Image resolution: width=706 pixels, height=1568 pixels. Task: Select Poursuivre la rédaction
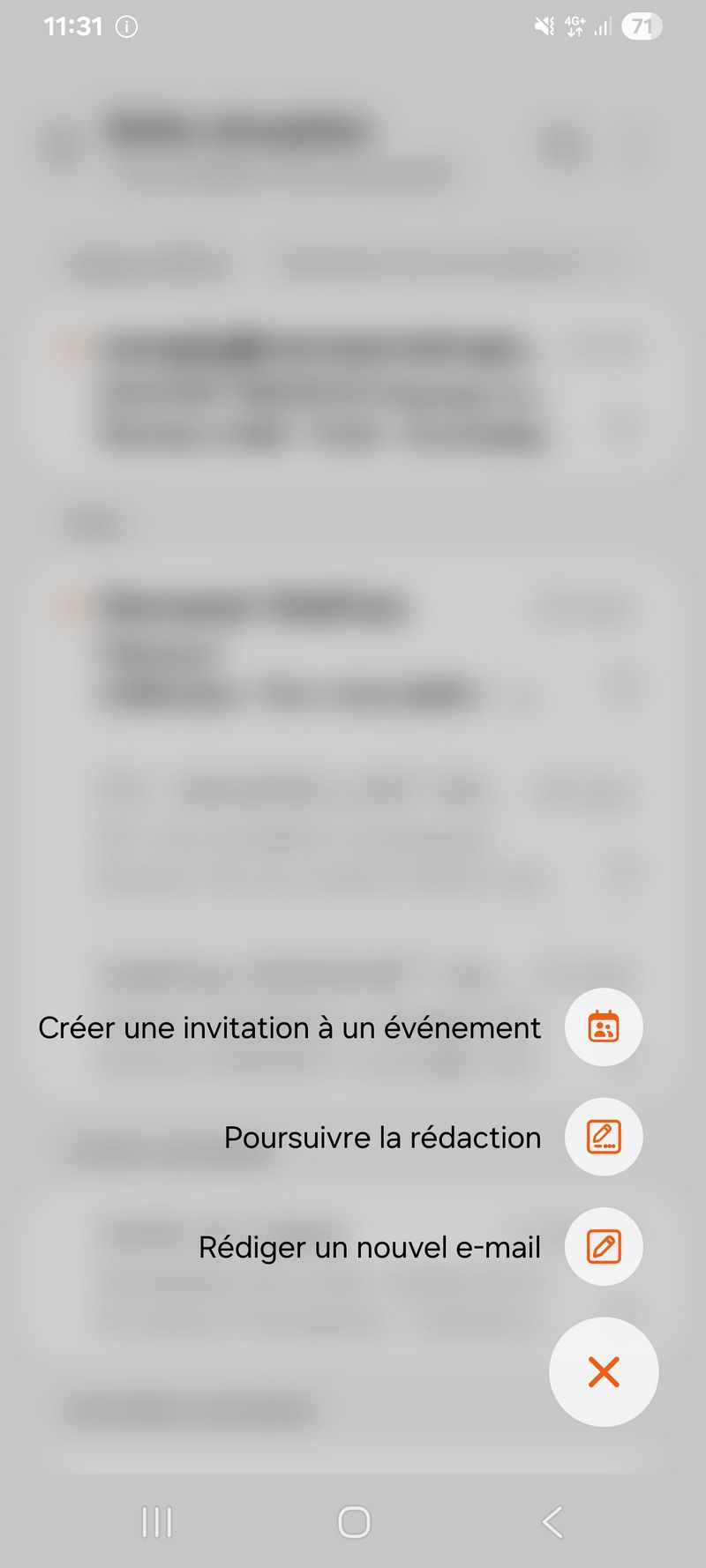coord(604,1137)
